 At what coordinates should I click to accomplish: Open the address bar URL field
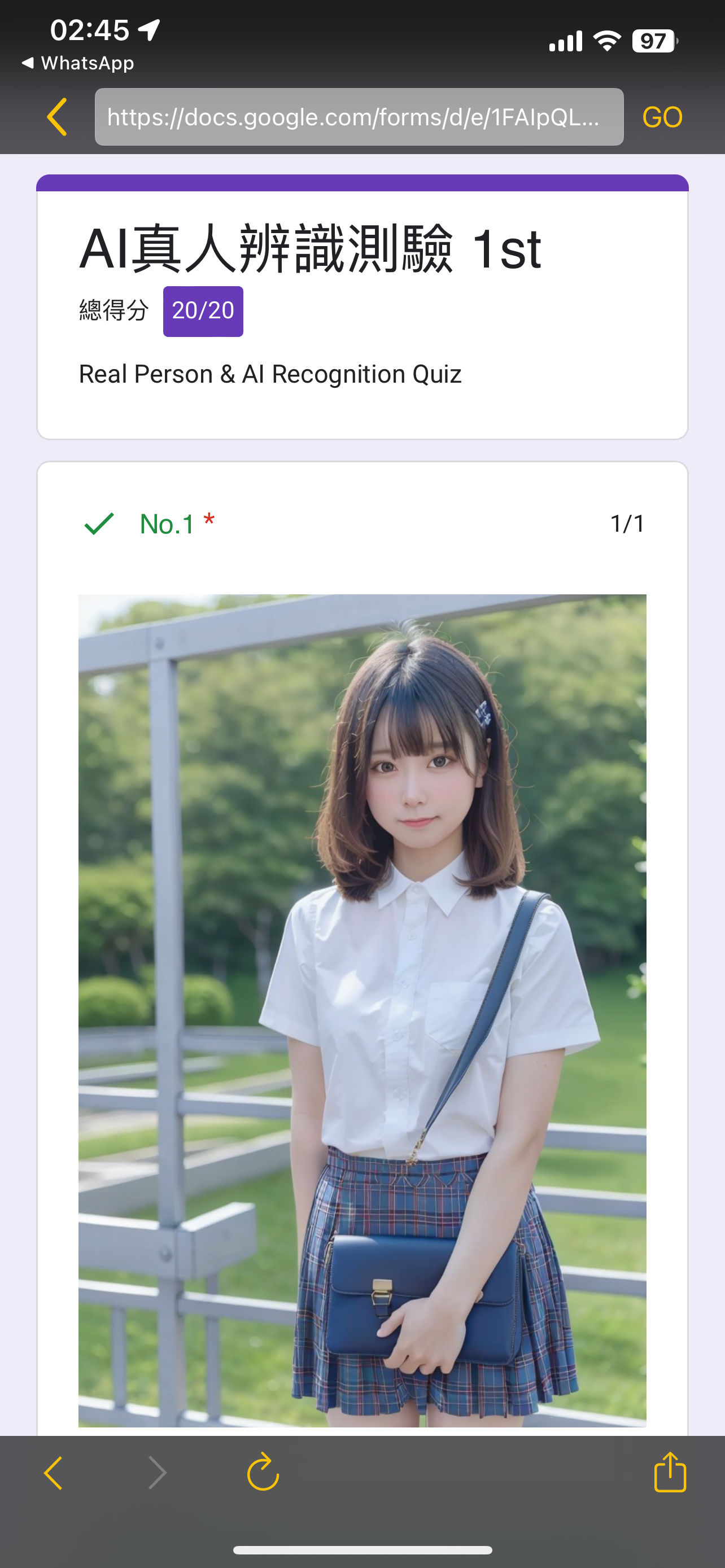359,117
